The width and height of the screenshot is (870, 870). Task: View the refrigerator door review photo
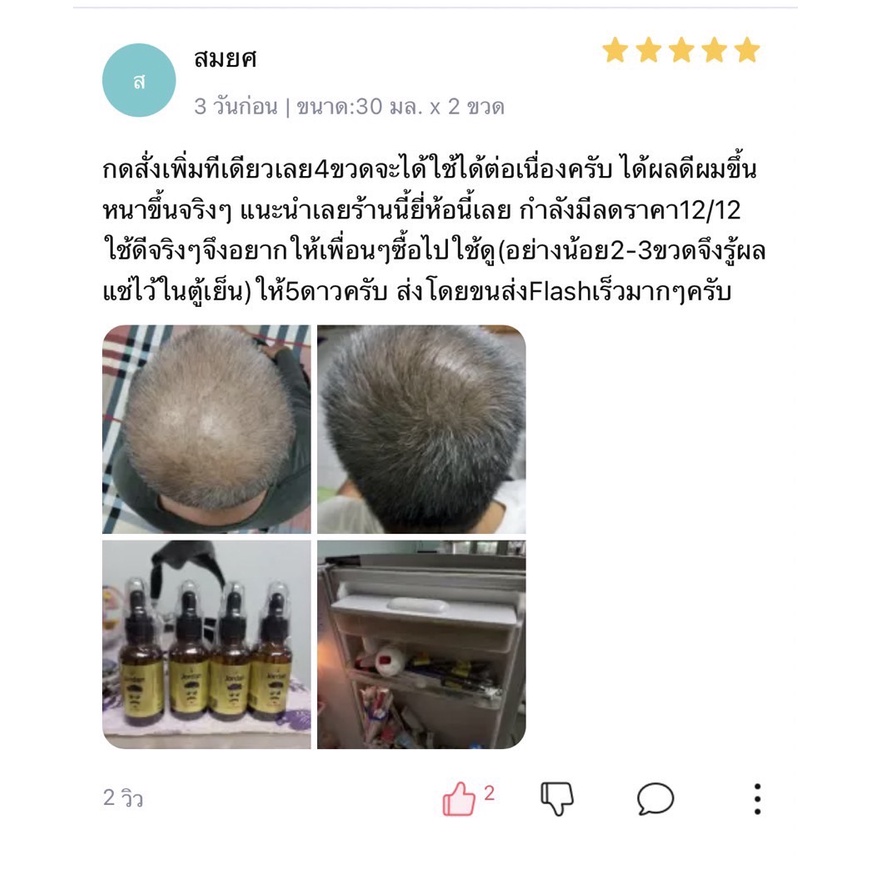pos(421,644)
